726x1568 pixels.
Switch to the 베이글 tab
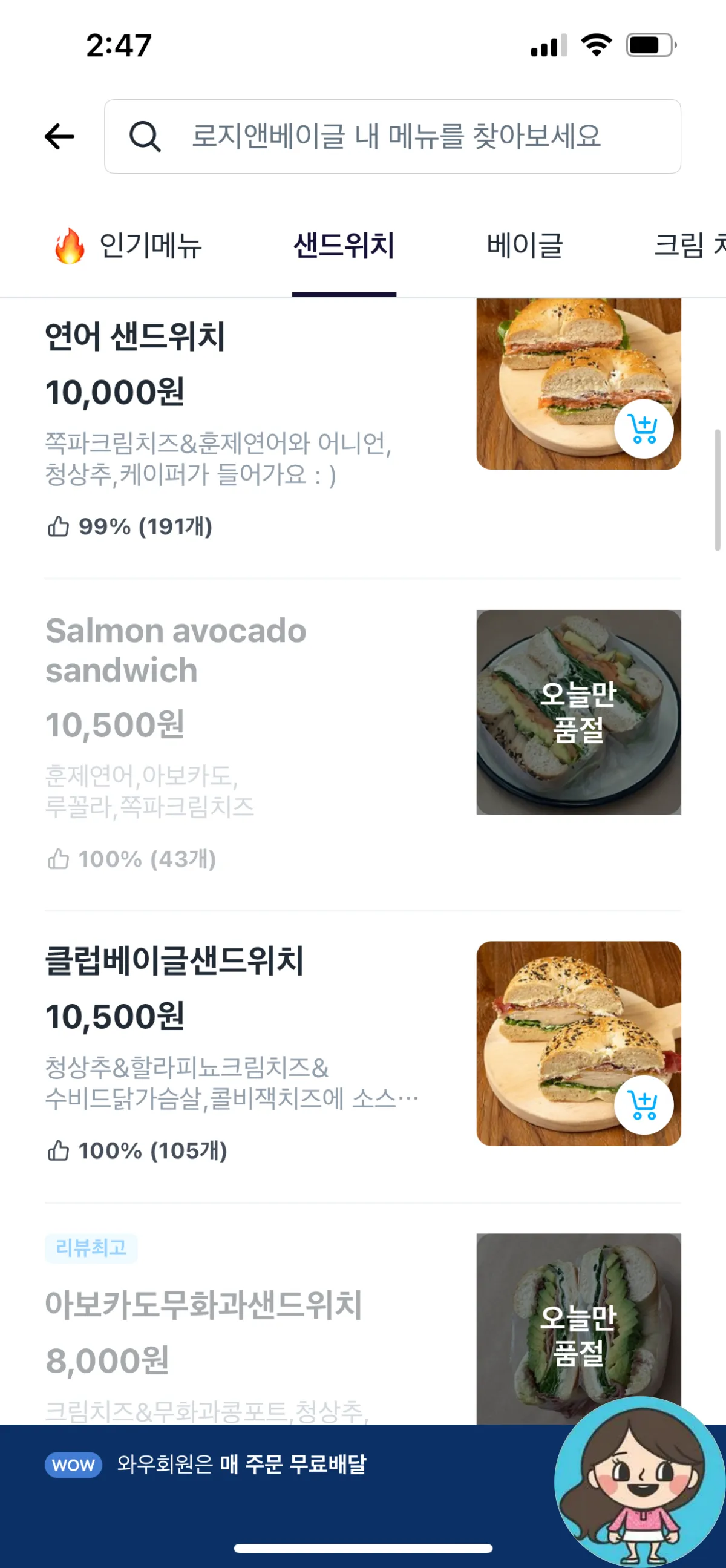[x=525, y=245]
